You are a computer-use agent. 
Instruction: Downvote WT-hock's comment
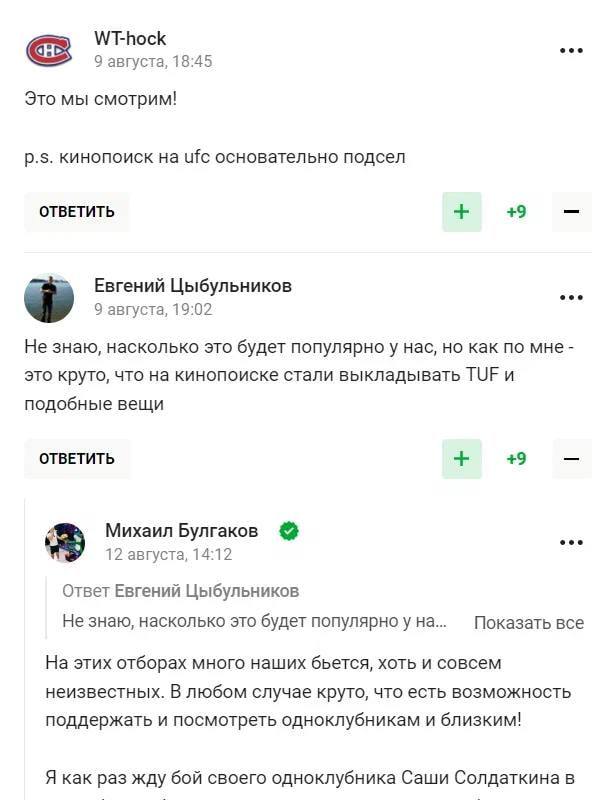[572, 212]
